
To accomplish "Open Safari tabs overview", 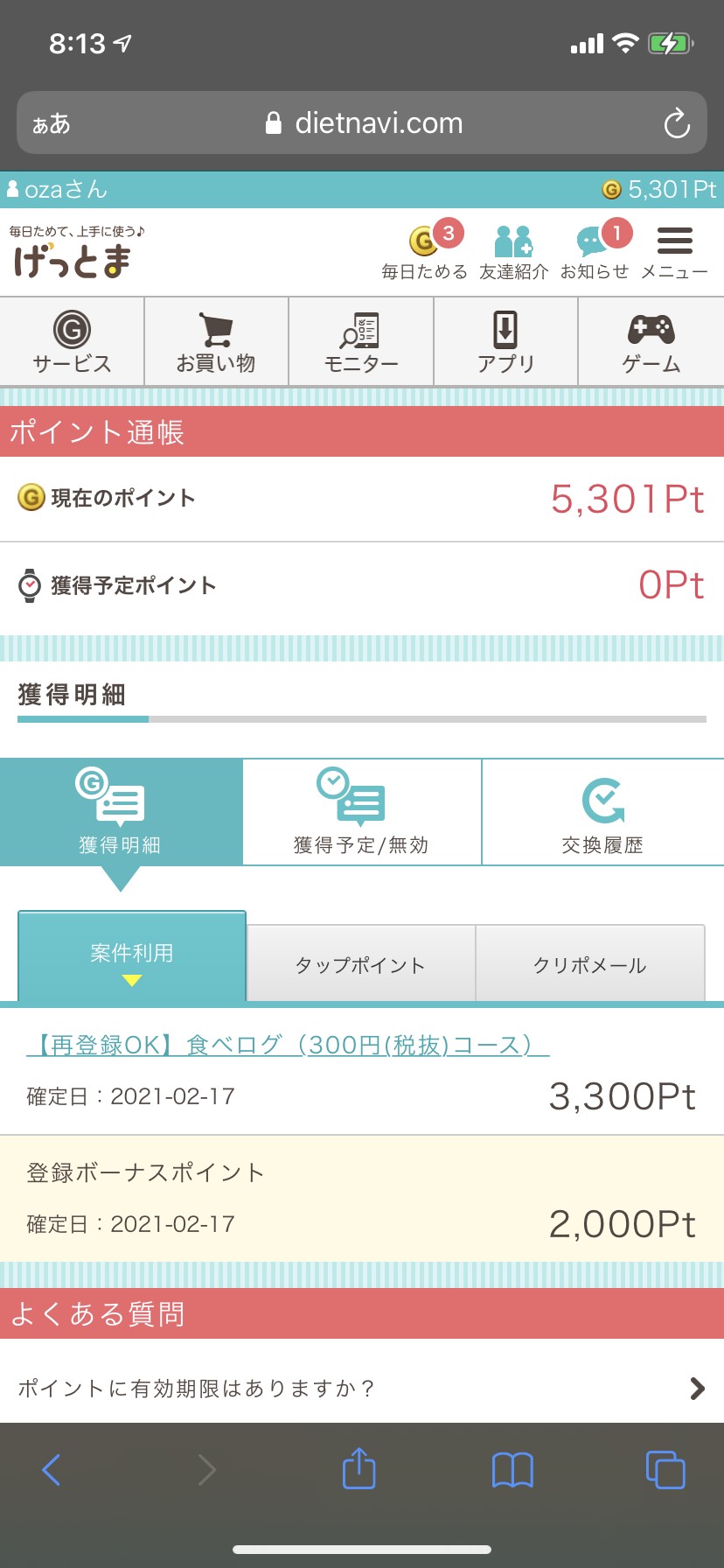I will (x=665, y=1469).
